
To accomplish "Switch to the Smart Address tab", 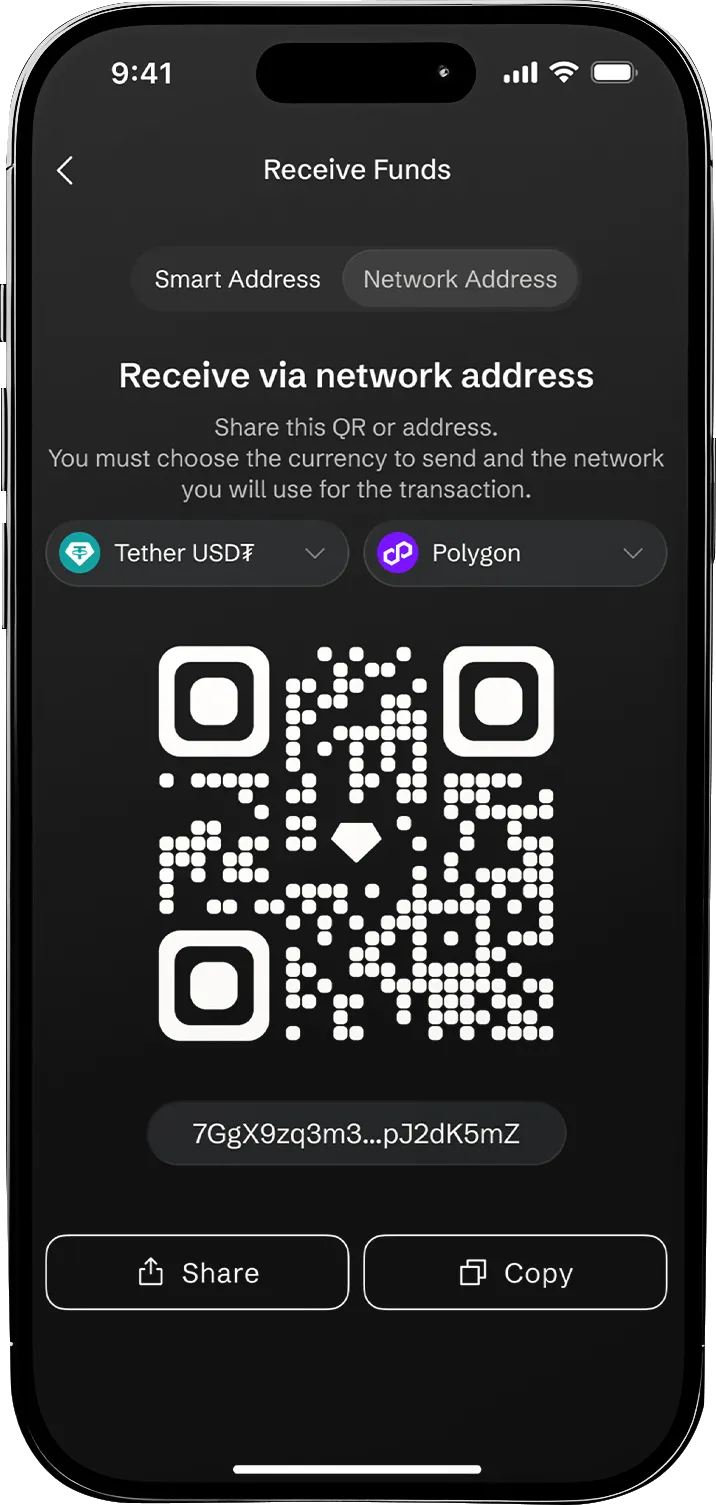I will (x=237, y=279).
